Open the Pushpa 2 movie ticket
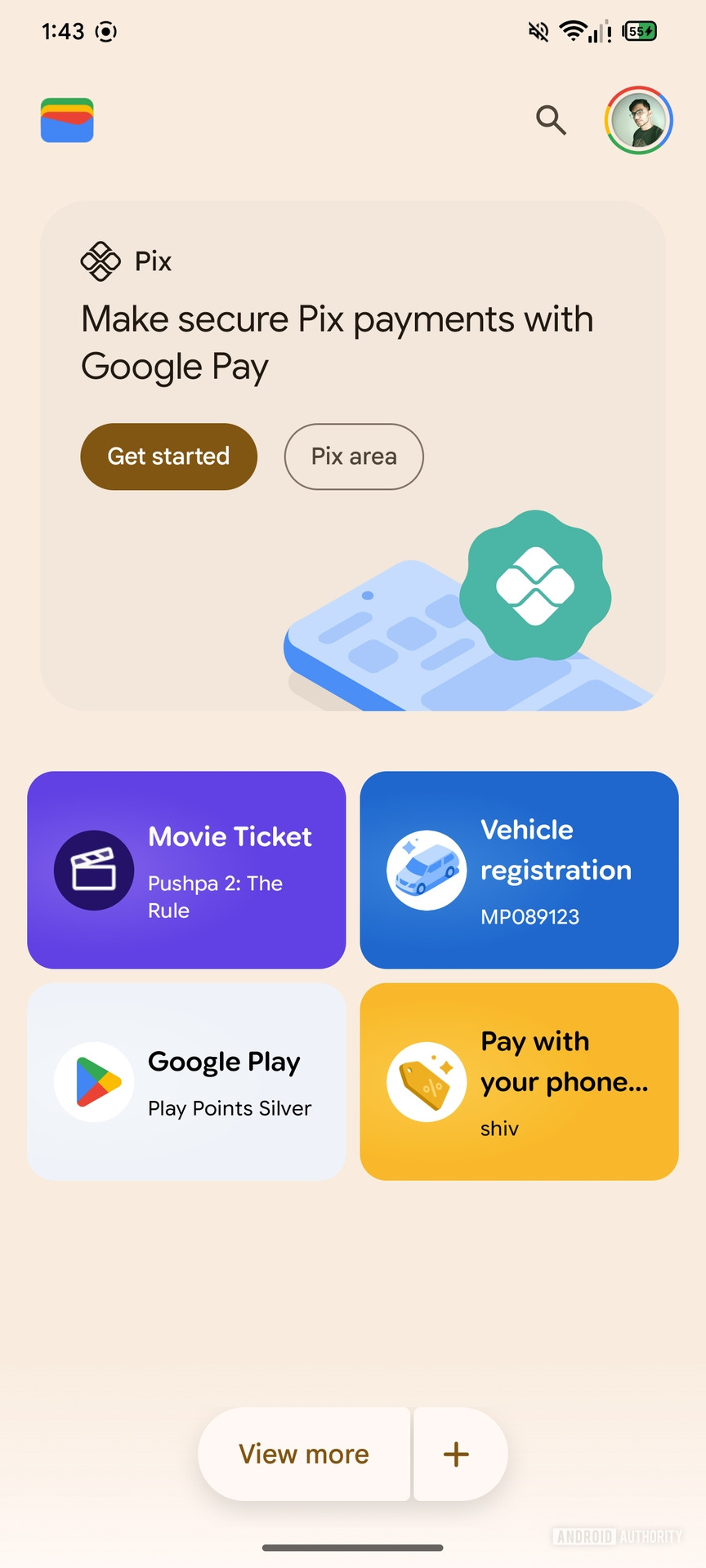The image size is (706, 1568). [186, 871]
